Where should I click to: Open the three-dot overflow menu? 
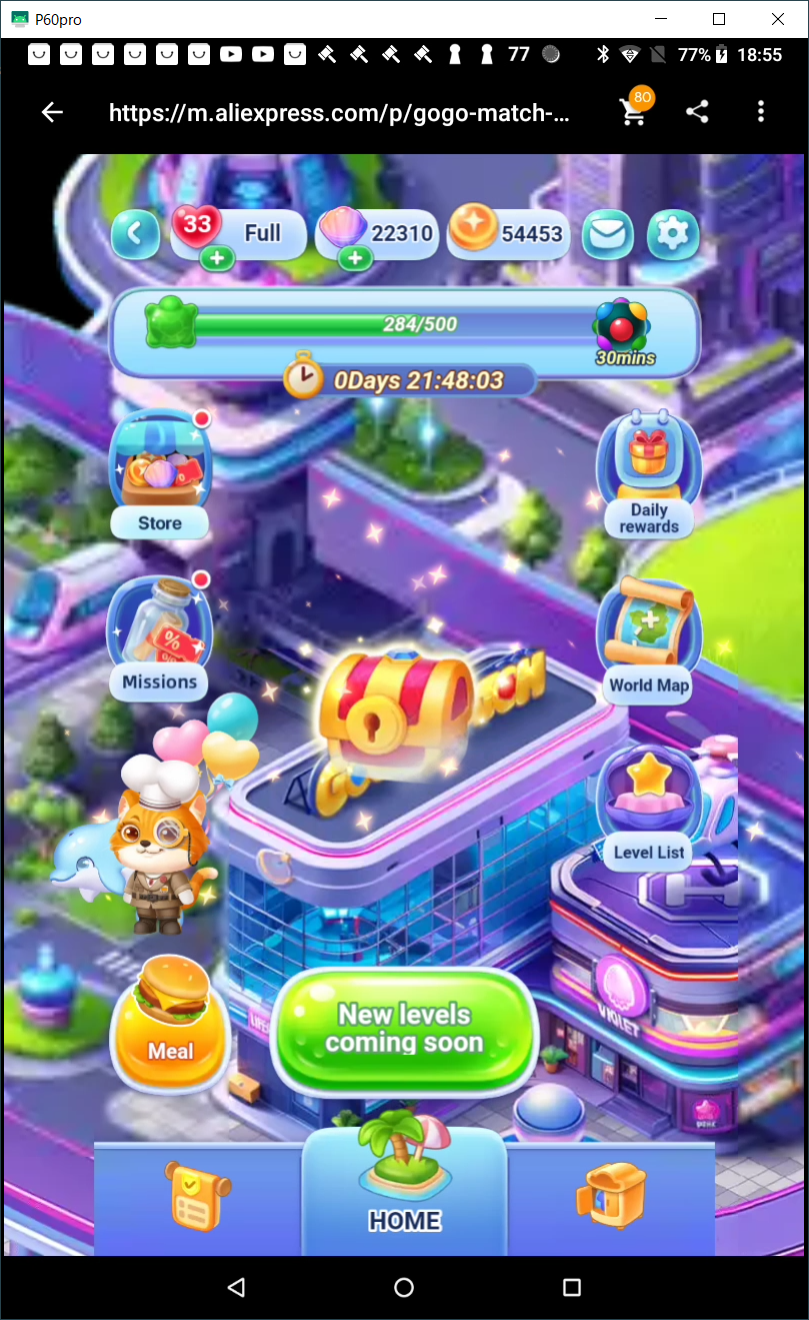(761, 112)
